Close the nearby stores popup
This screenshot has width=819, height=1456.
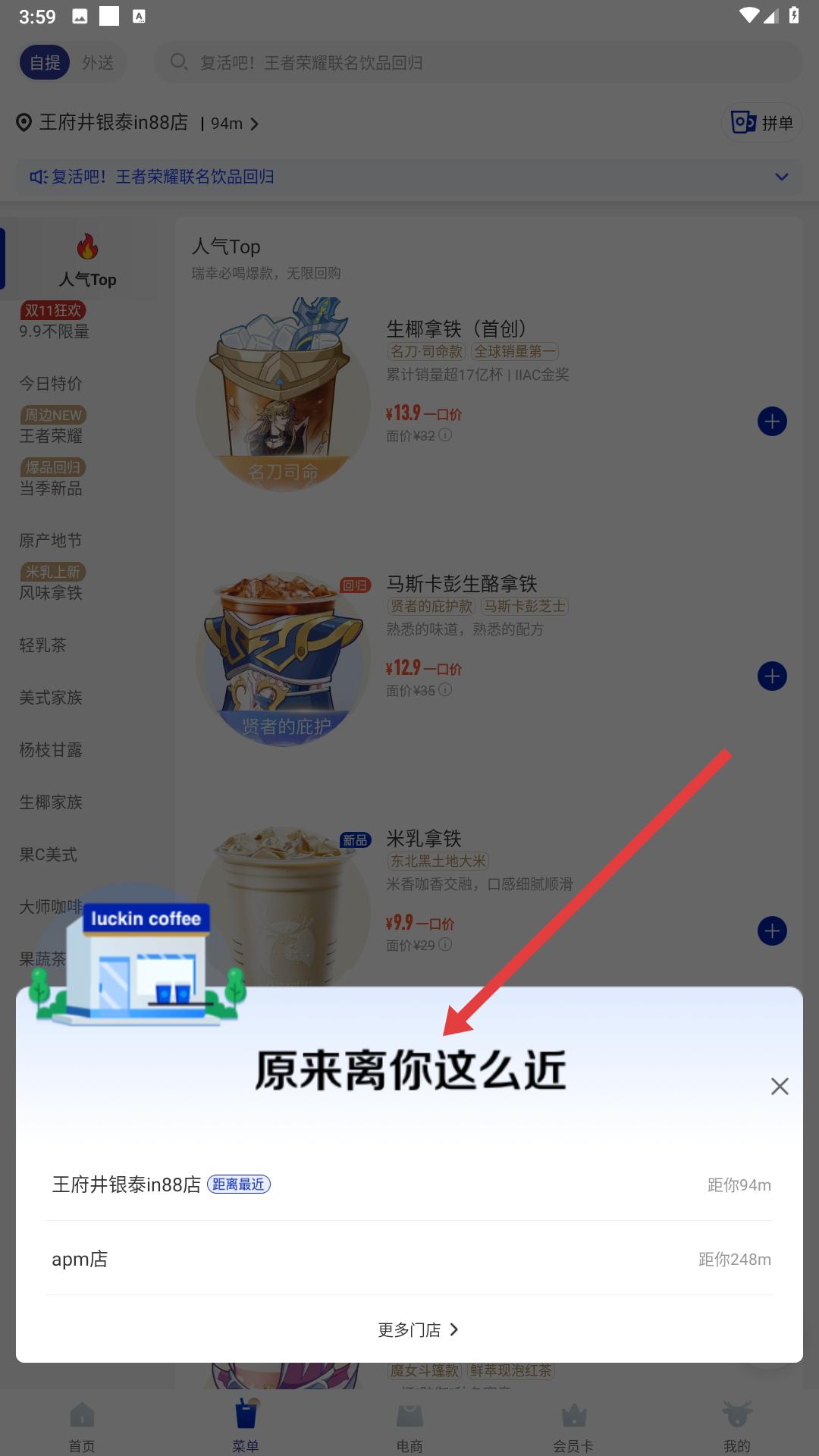pyautogui.click(x=780, y=1086)
